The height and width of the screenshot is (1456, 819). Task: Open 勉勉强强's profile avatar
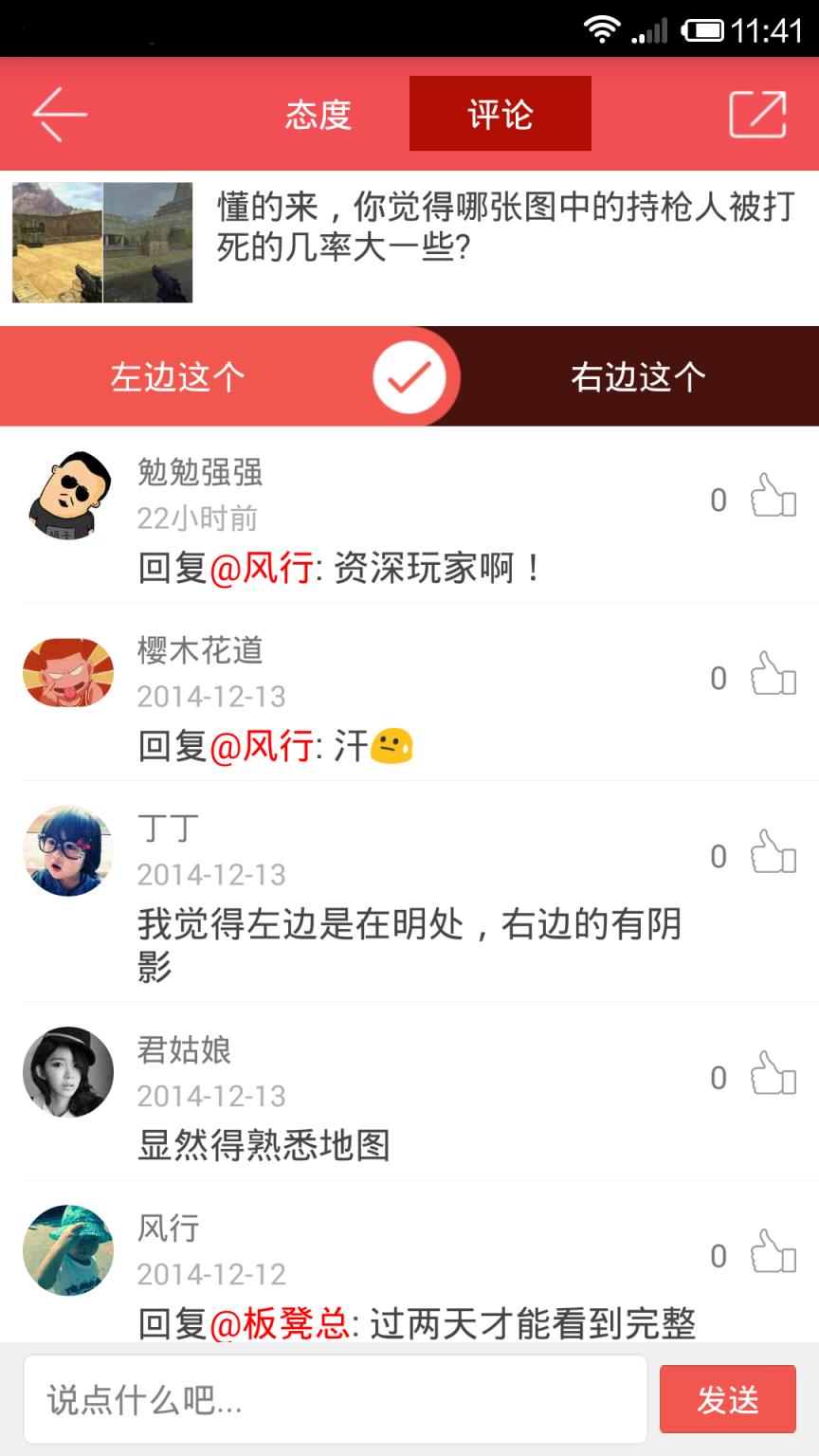(x=68, y=496)
